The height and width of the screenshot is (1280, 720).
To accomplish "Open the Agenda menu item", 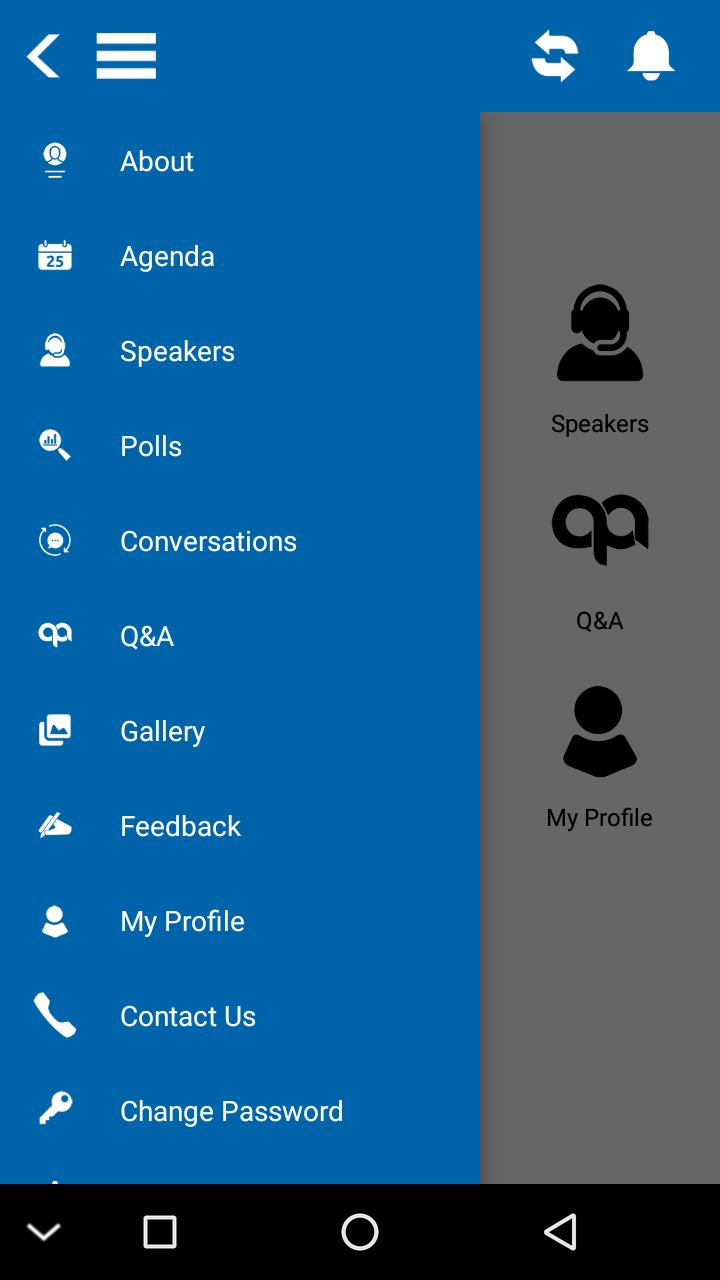I will point(240,256).
